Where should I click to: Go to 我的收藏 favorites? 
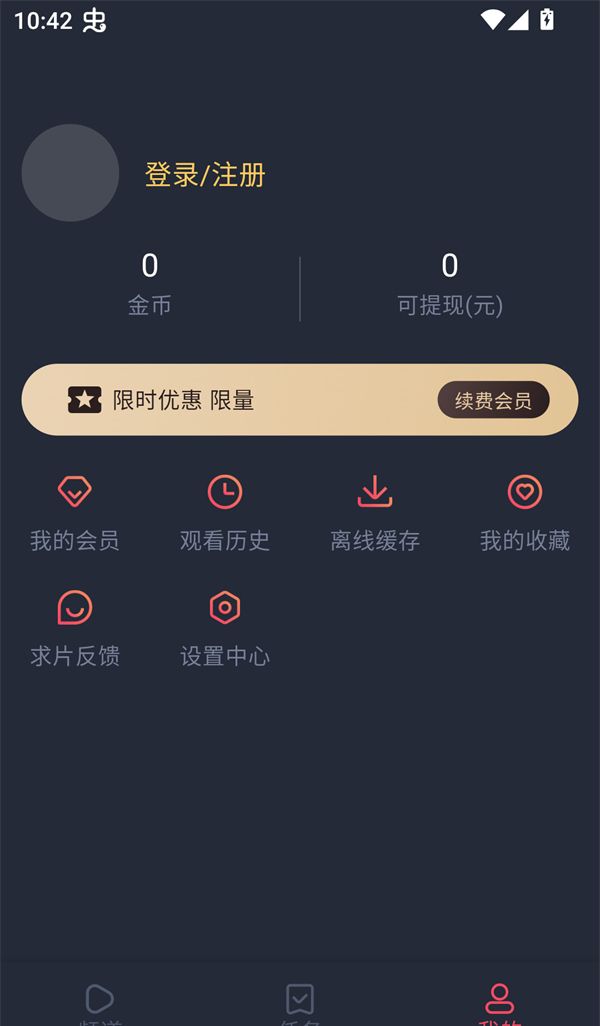525,513
